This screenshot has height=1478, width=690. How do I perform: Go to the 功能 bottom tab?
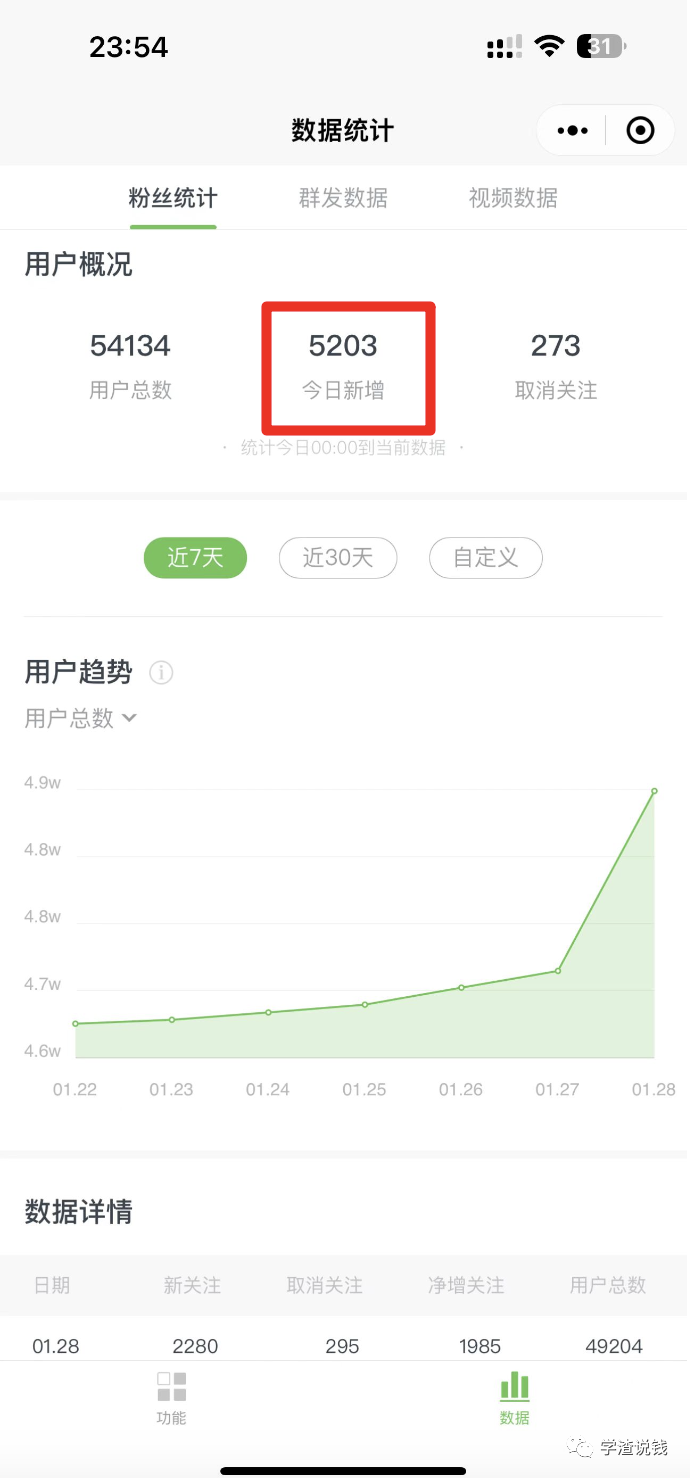pos(171,1398)
